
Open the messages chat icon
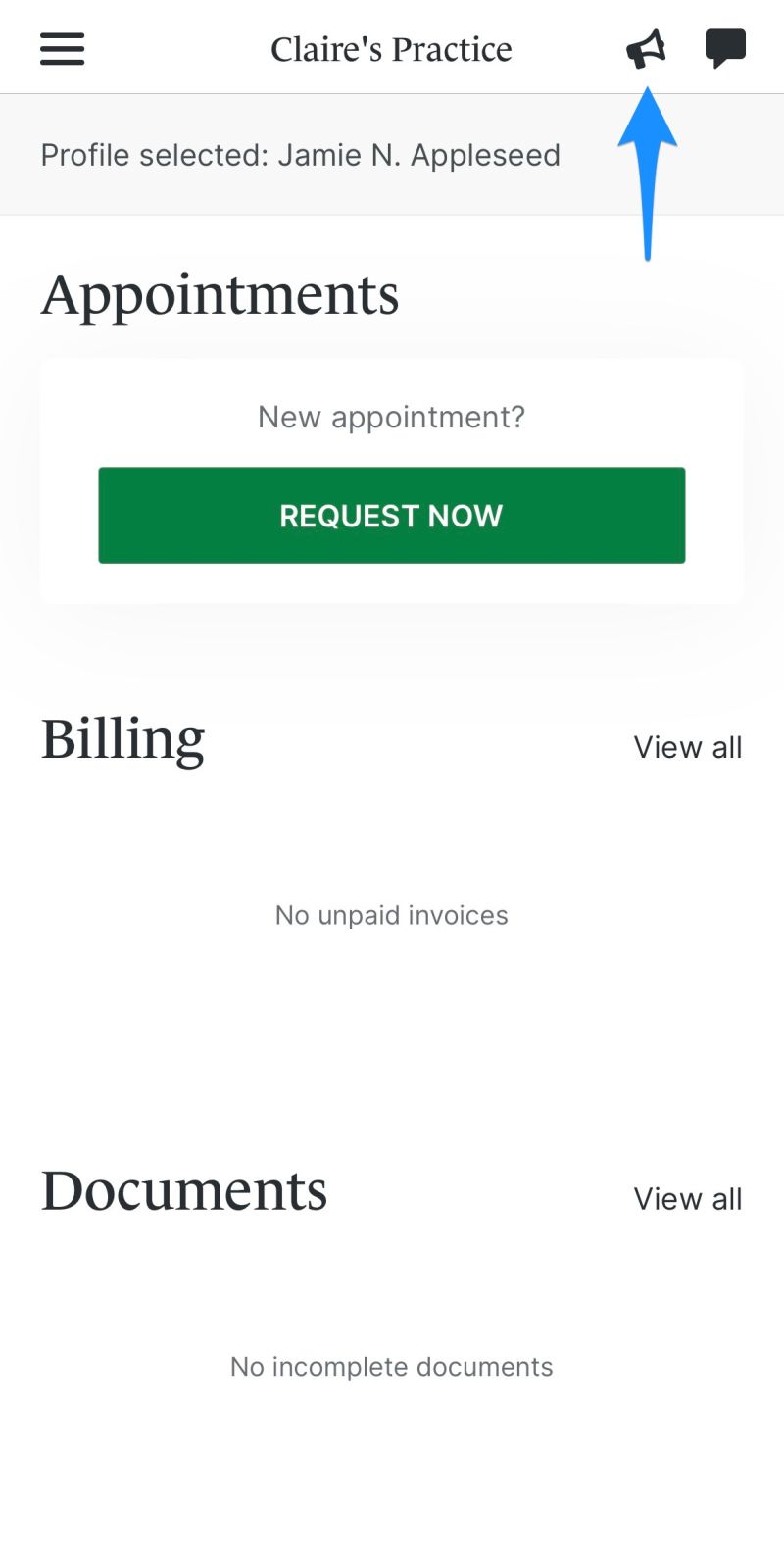pyautogui.click(x=725, y=48)
